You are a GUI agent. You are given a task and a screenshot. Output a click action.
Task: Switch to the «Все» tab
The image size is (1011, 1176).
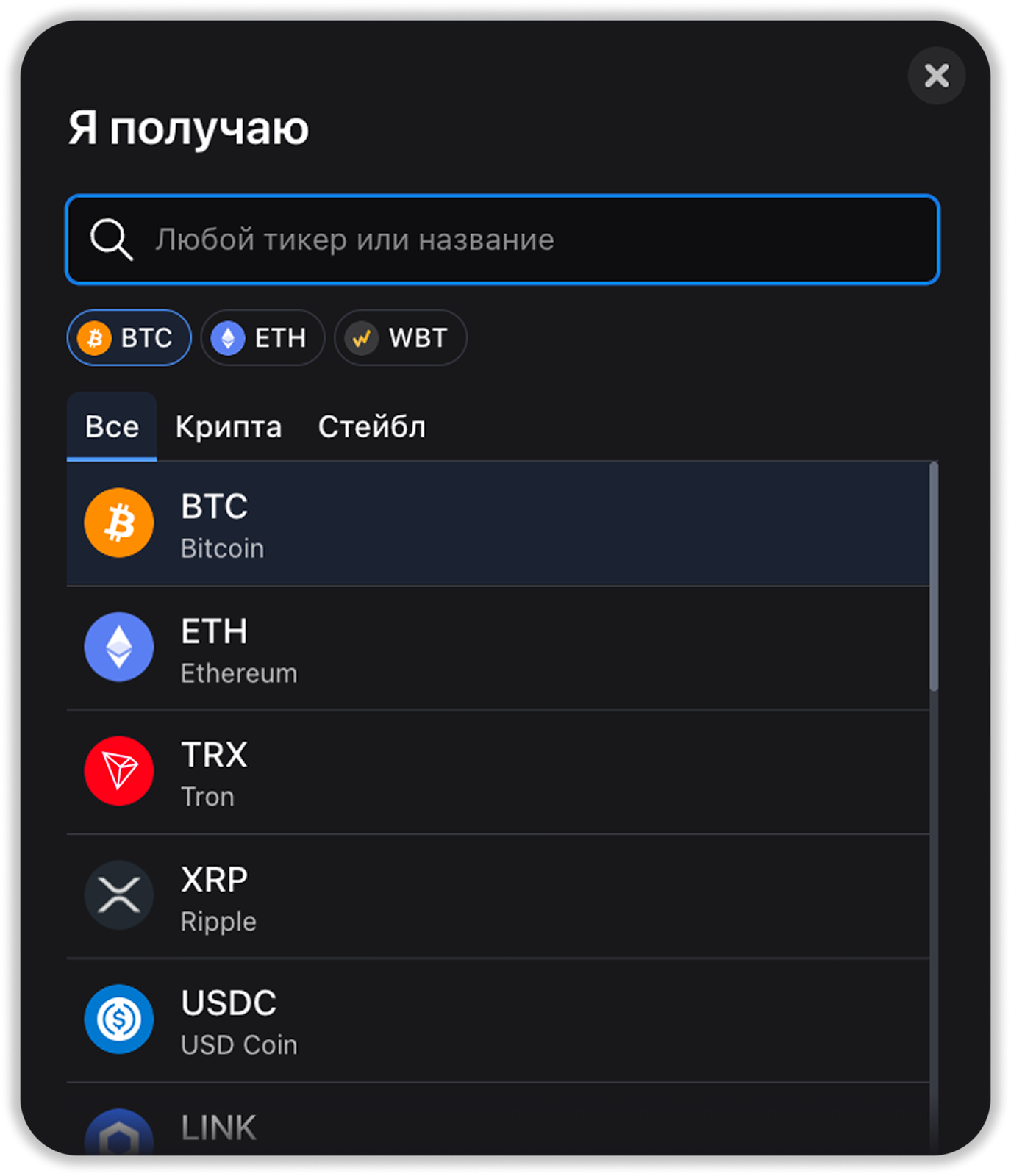tap(112, 427)
